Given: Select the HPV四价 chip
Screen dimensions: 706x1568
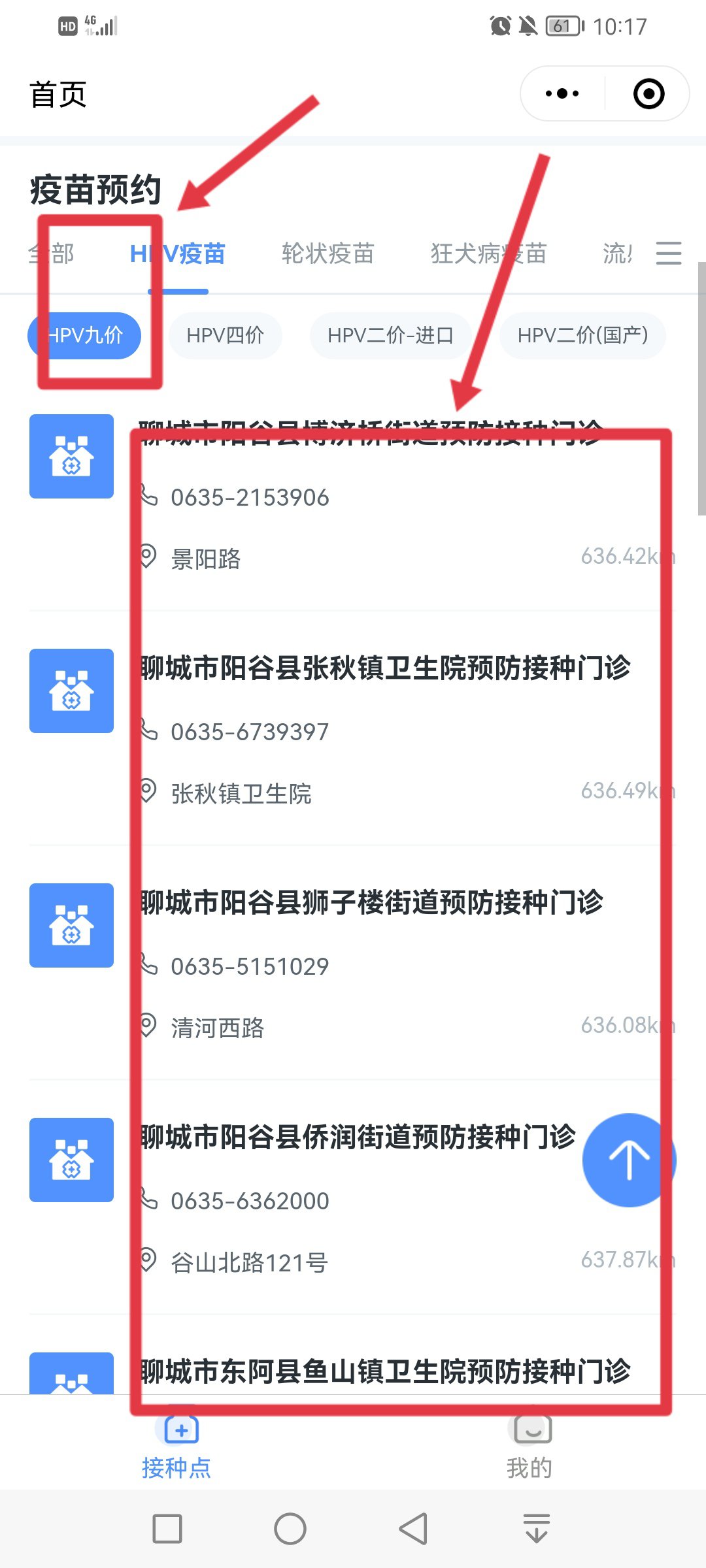Looking at the screenshot, I should (x=225, y=335).
